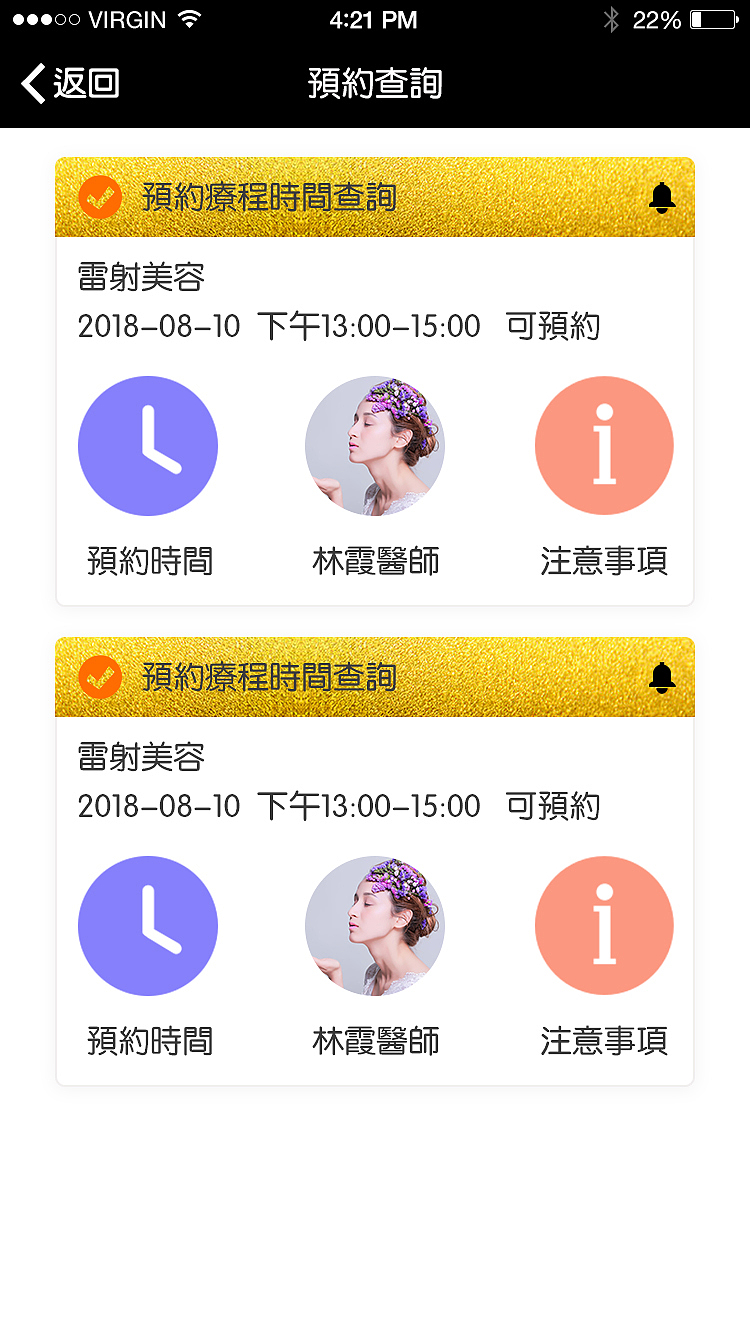The height and width of the screenshot is (1334, 750).
Task: Select the purple clock 預約時間 icon, first card
Action: (x=148, y=446)
